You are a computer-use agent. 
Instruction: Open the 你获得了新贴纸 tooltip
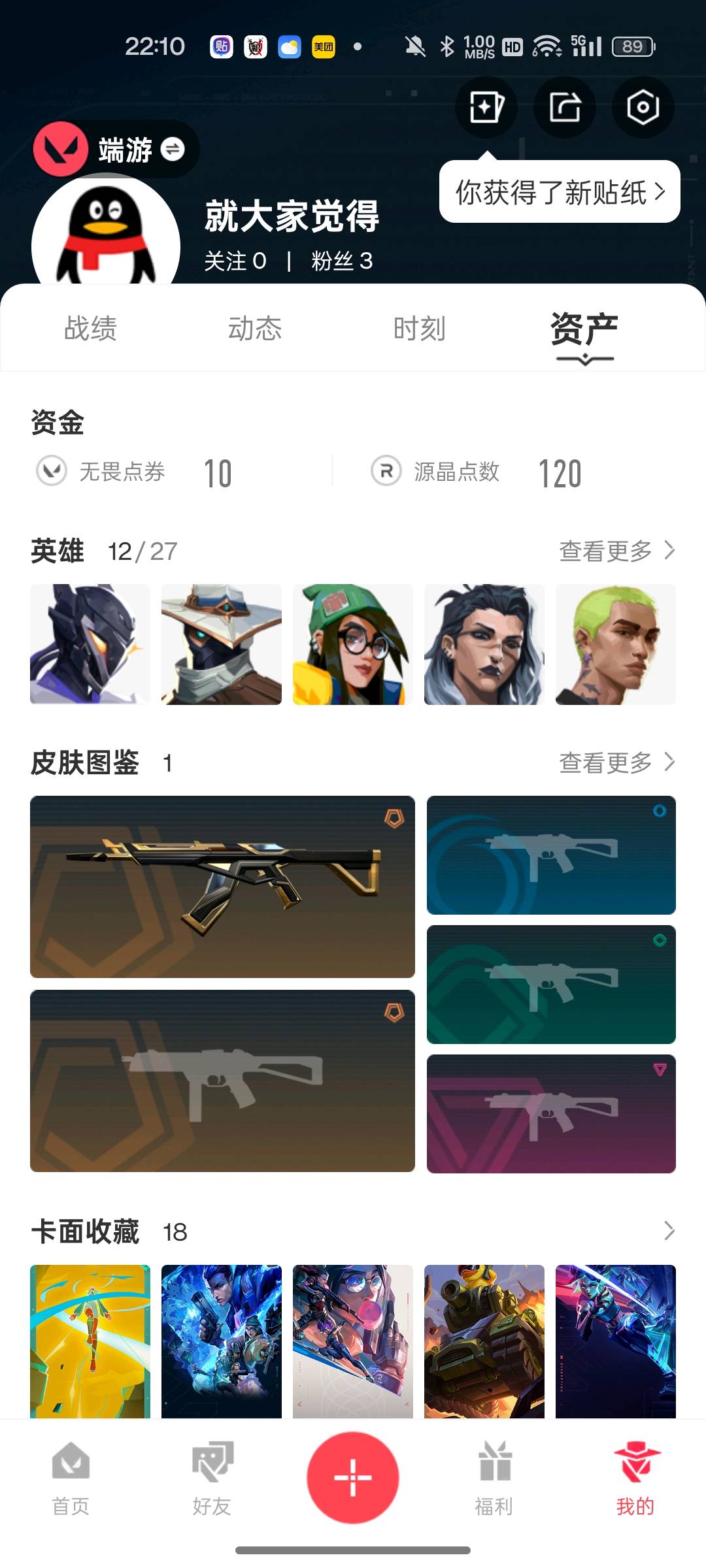pos(560,192)
